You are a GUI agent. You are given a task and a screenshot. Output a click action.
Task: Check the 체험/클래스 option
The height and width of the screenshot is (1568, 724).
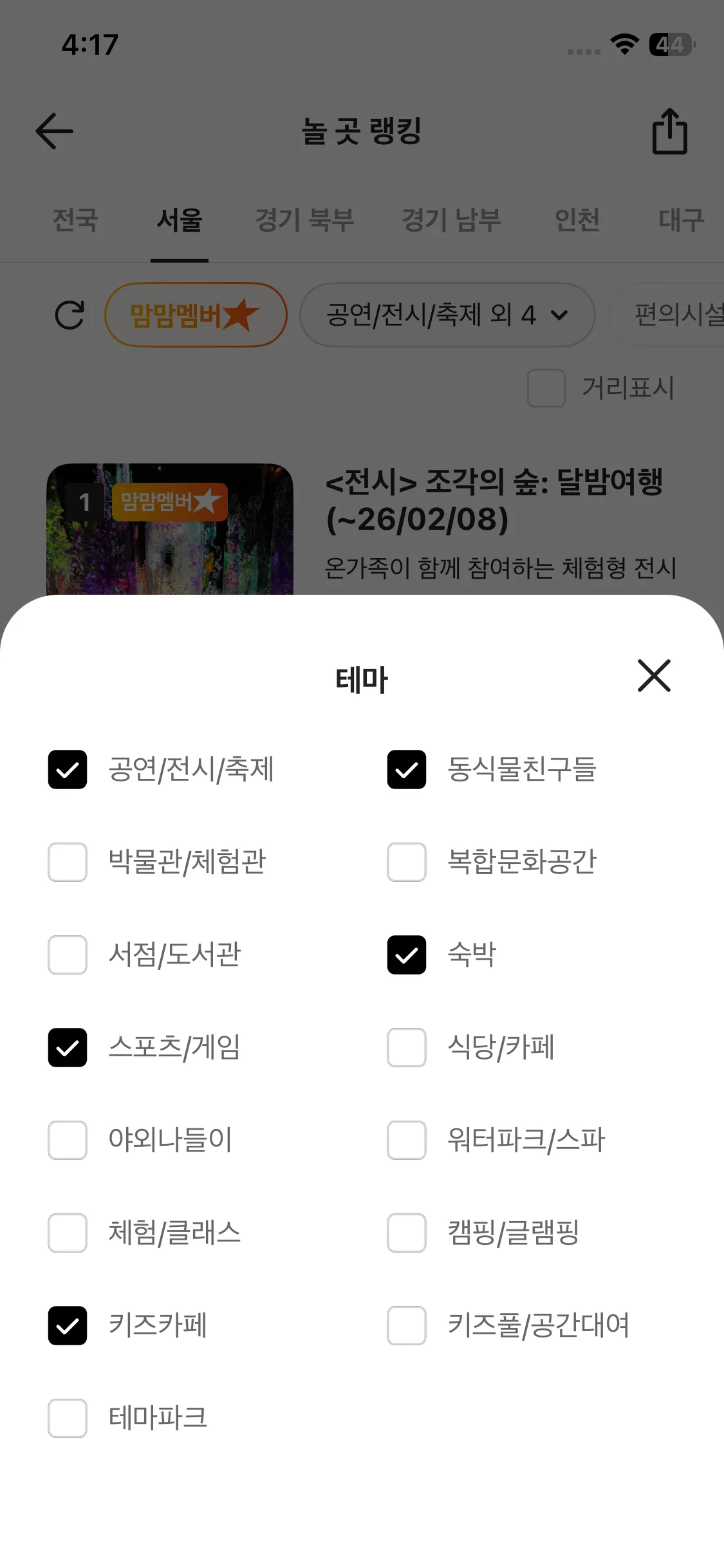[68, 1233]
